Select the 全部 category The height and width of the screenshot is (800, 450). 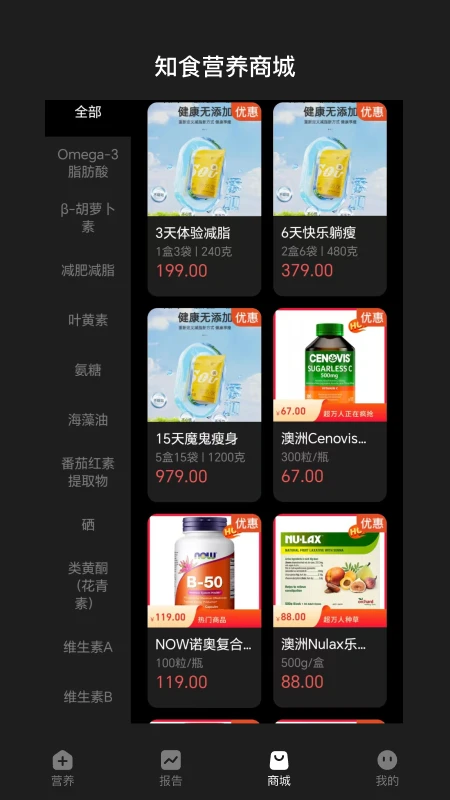(x=88, y=113)
